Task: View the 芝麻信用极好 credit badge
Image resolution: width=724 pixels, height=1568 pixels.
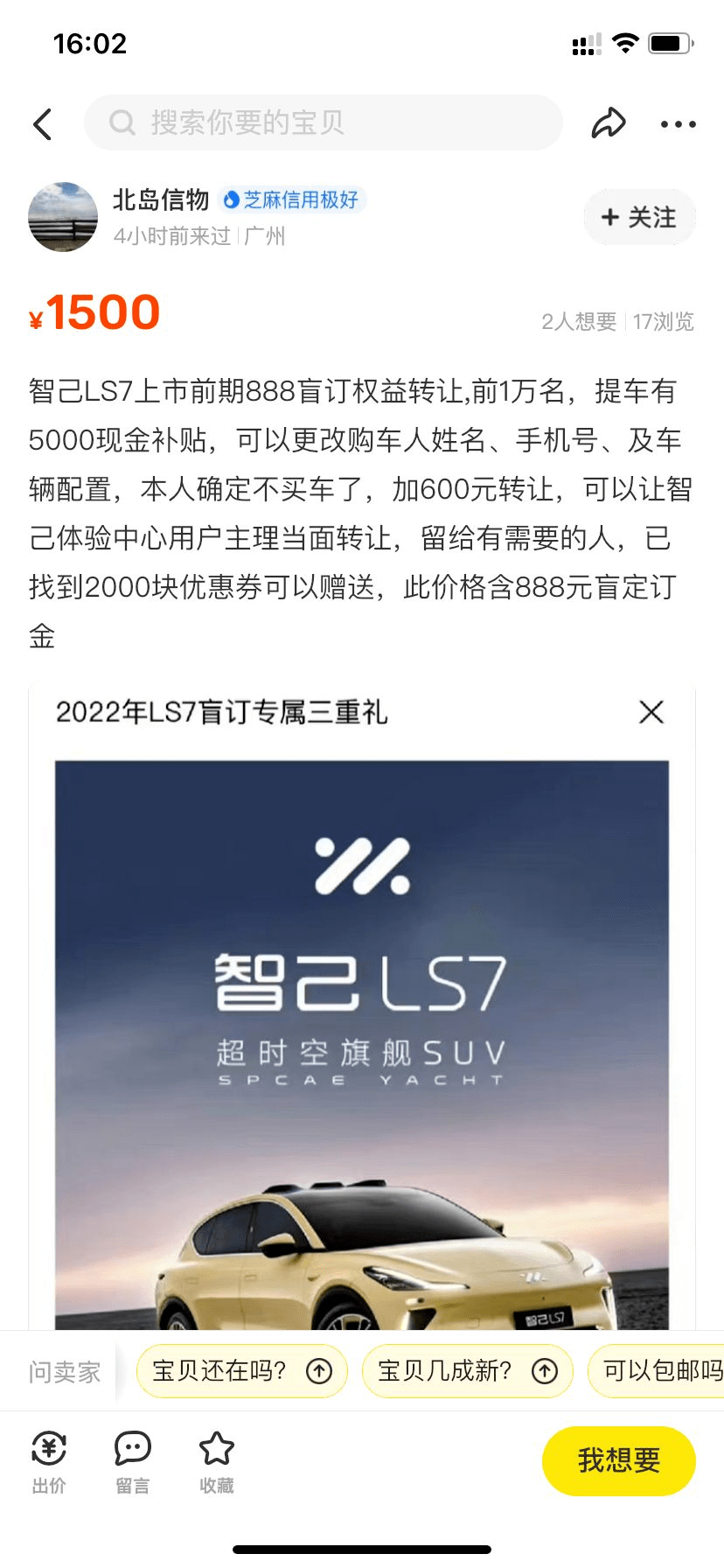Action: coord(292,200)
